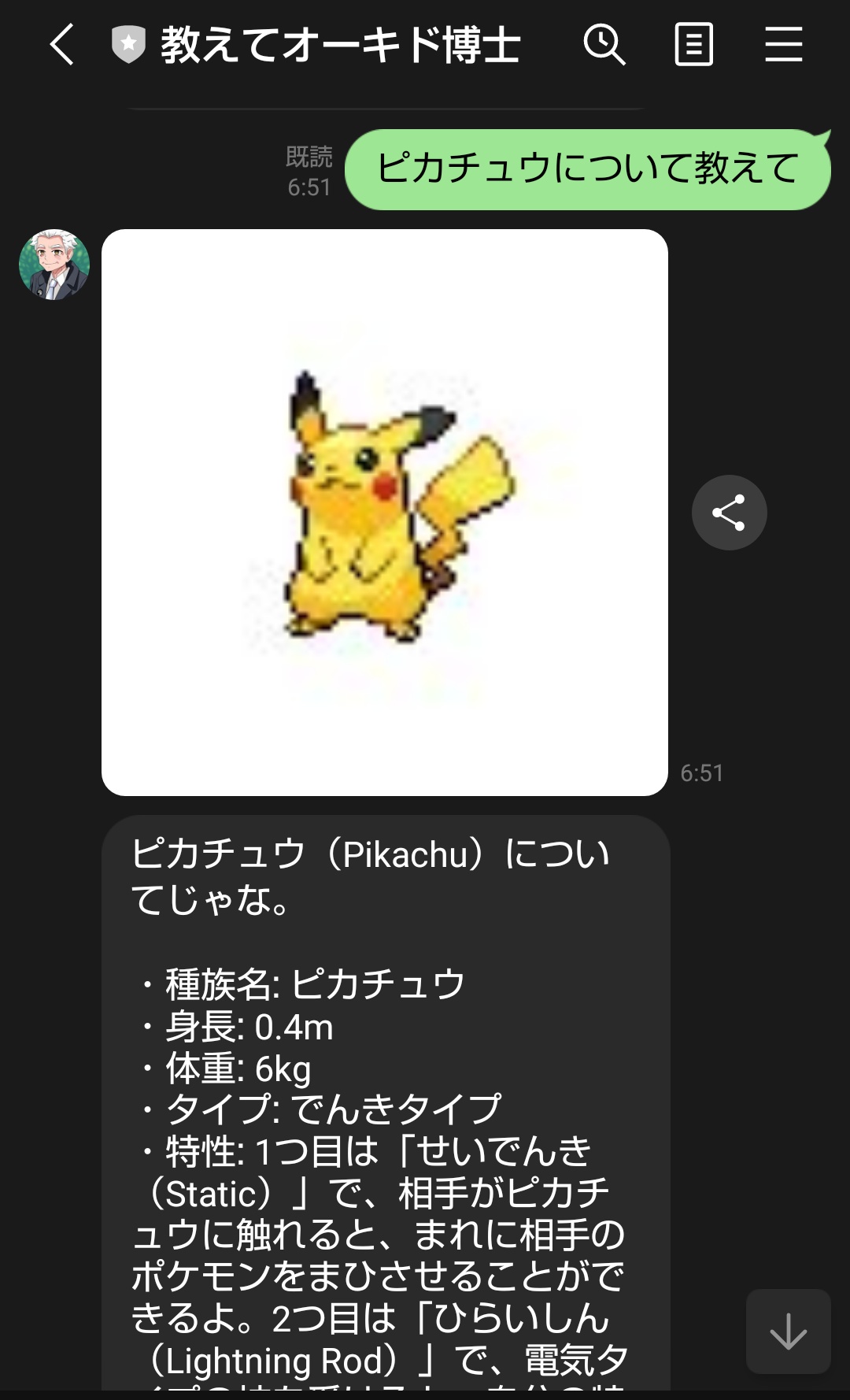Open the notes icon in the header
The height and width of the screenshot is (1400, 850).
tap(693, 44)
